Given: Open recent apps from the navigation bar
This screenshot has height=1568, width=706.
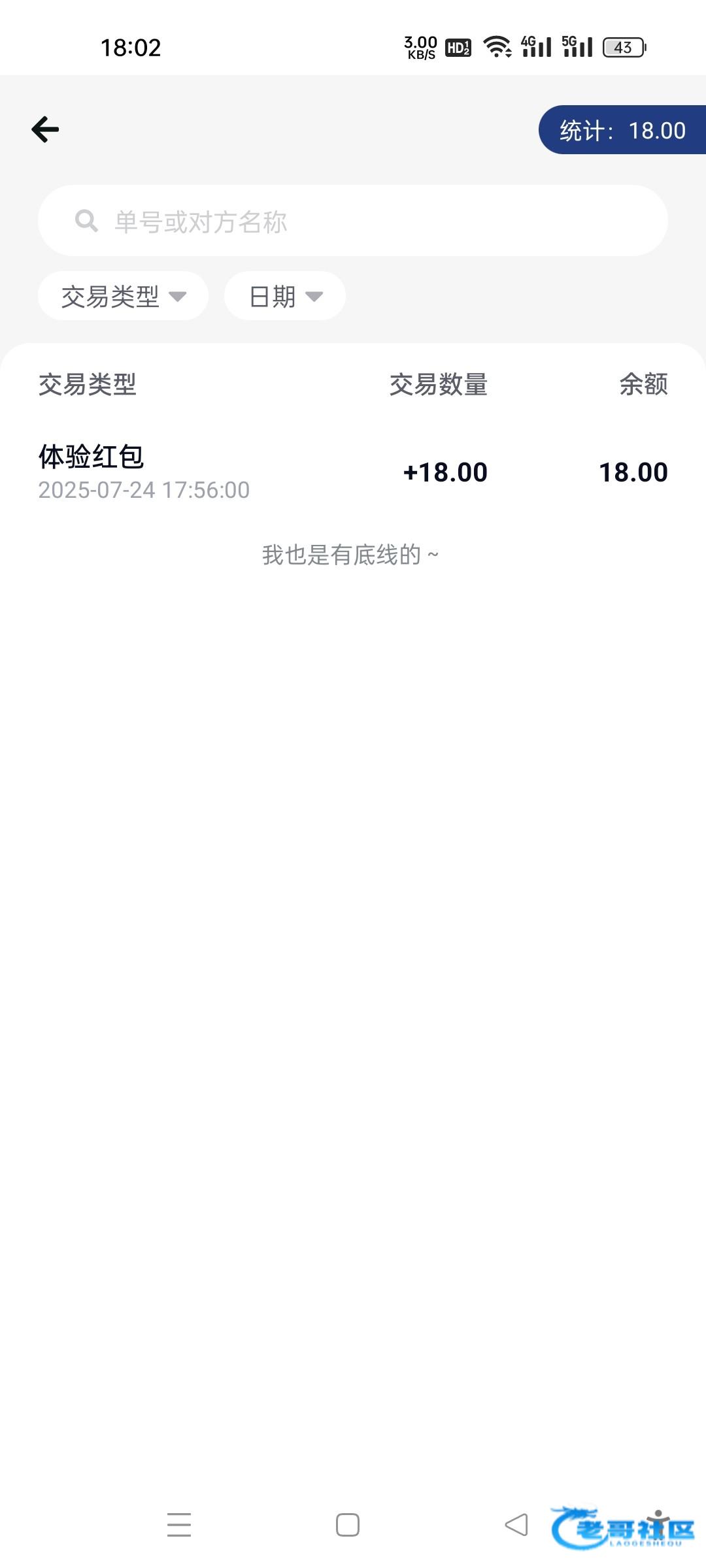Looking at the screenshot, I should click(179, 1525).
